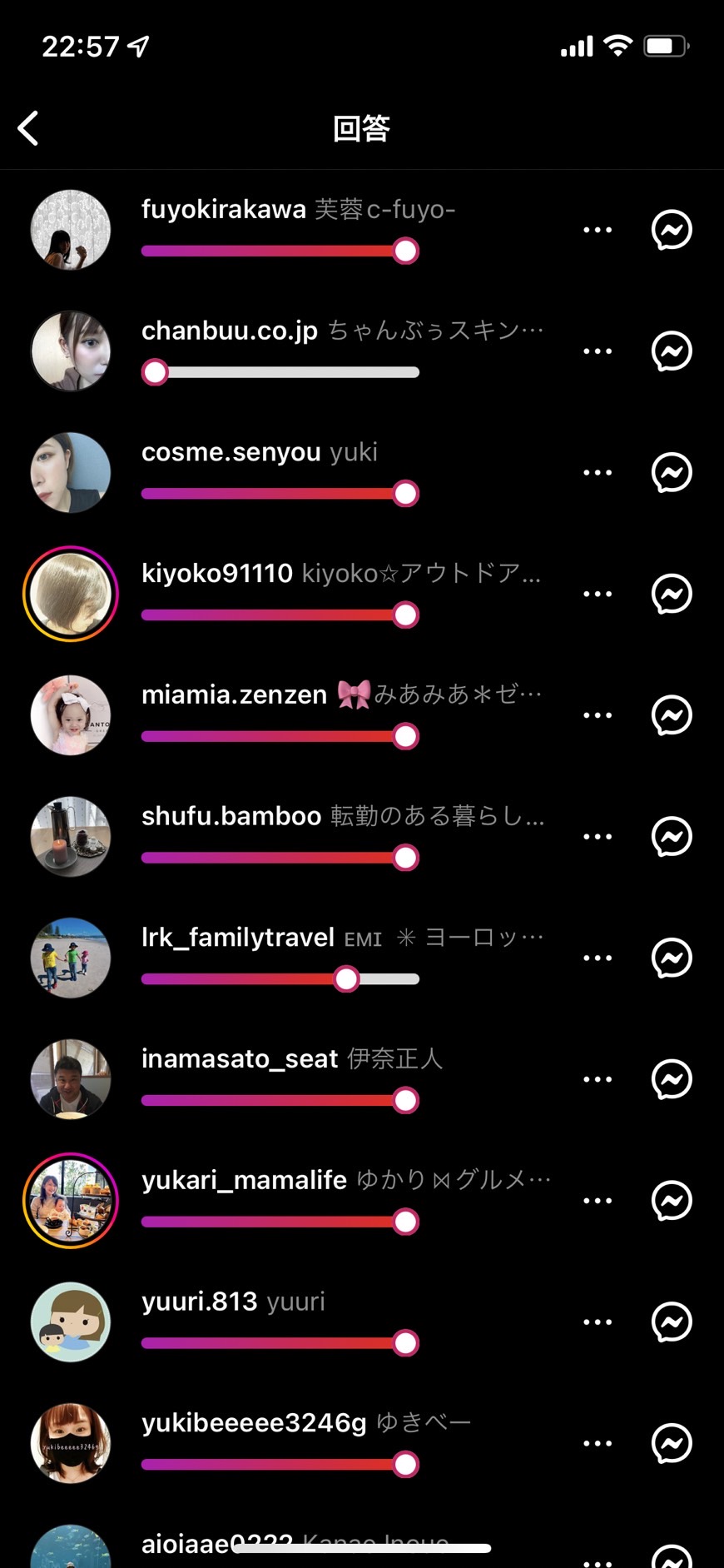This screenshot has height=1568, width=724.
Task: Open fuyokirakawa's profile avatar
Action: tap(71, 230)
